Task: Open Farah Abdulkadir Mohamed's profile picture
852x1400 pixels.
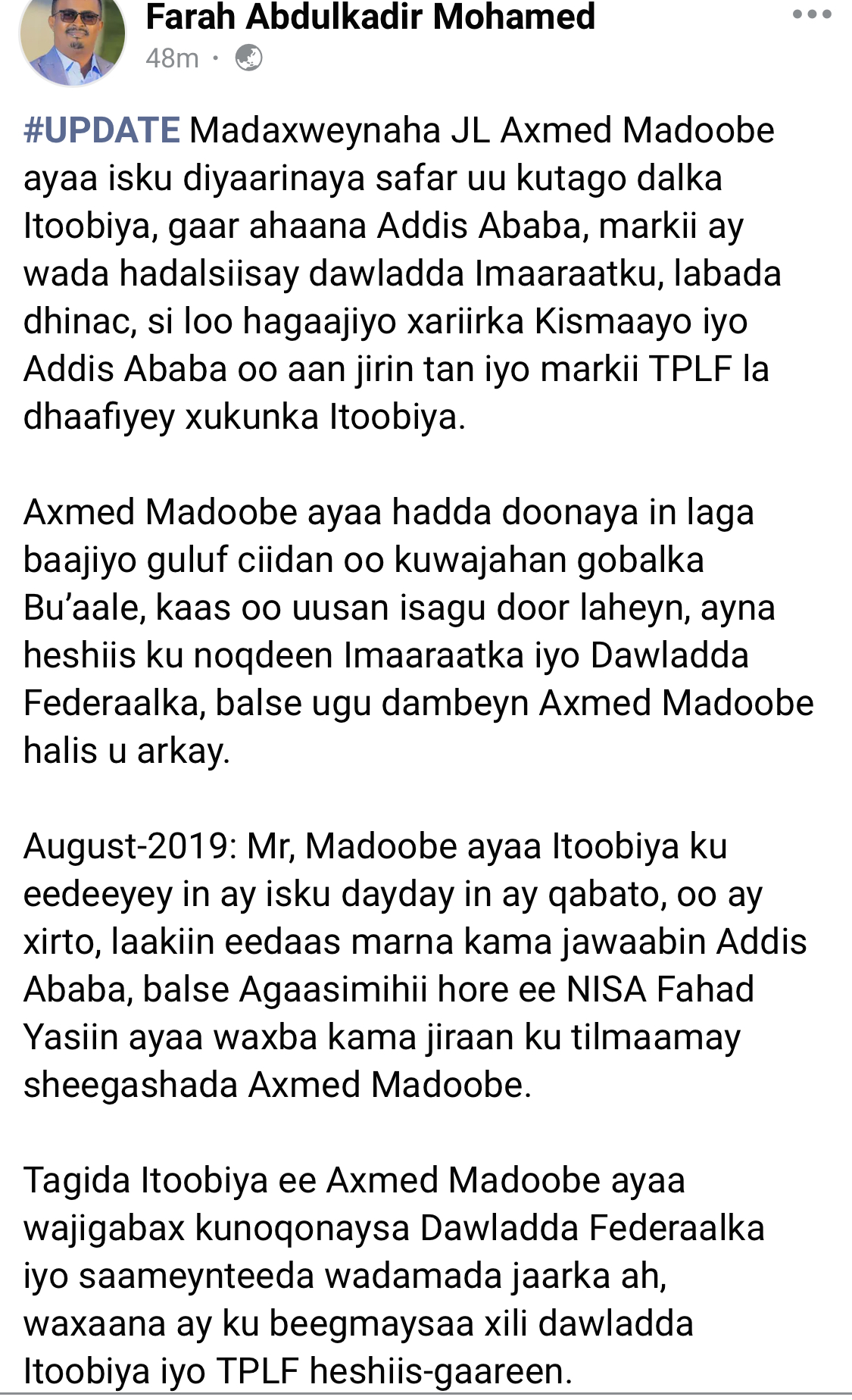Action: click(x=73, y=38)
